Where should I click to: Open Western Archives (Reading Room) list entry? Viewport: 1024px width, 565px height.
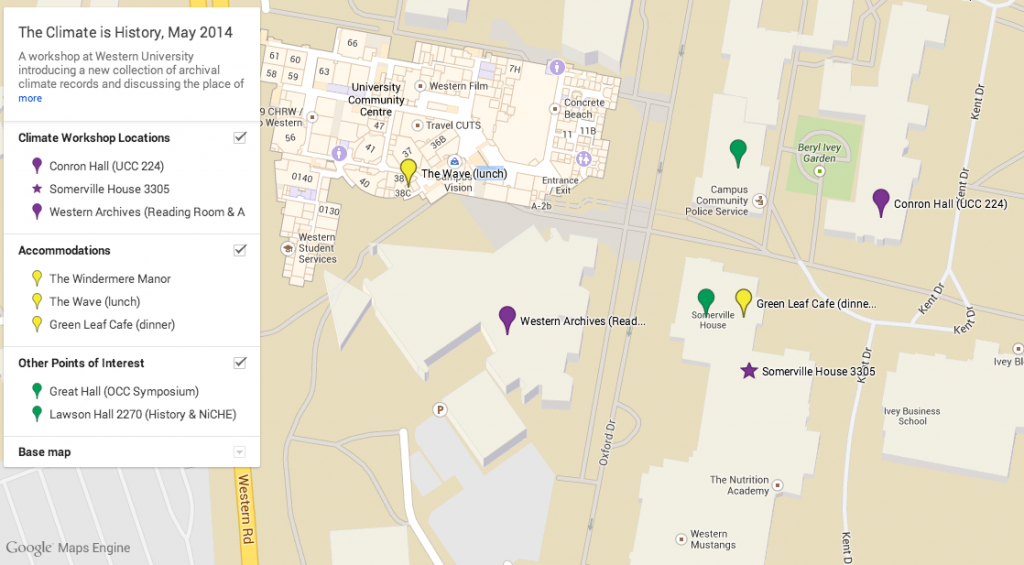pos(146,212)
